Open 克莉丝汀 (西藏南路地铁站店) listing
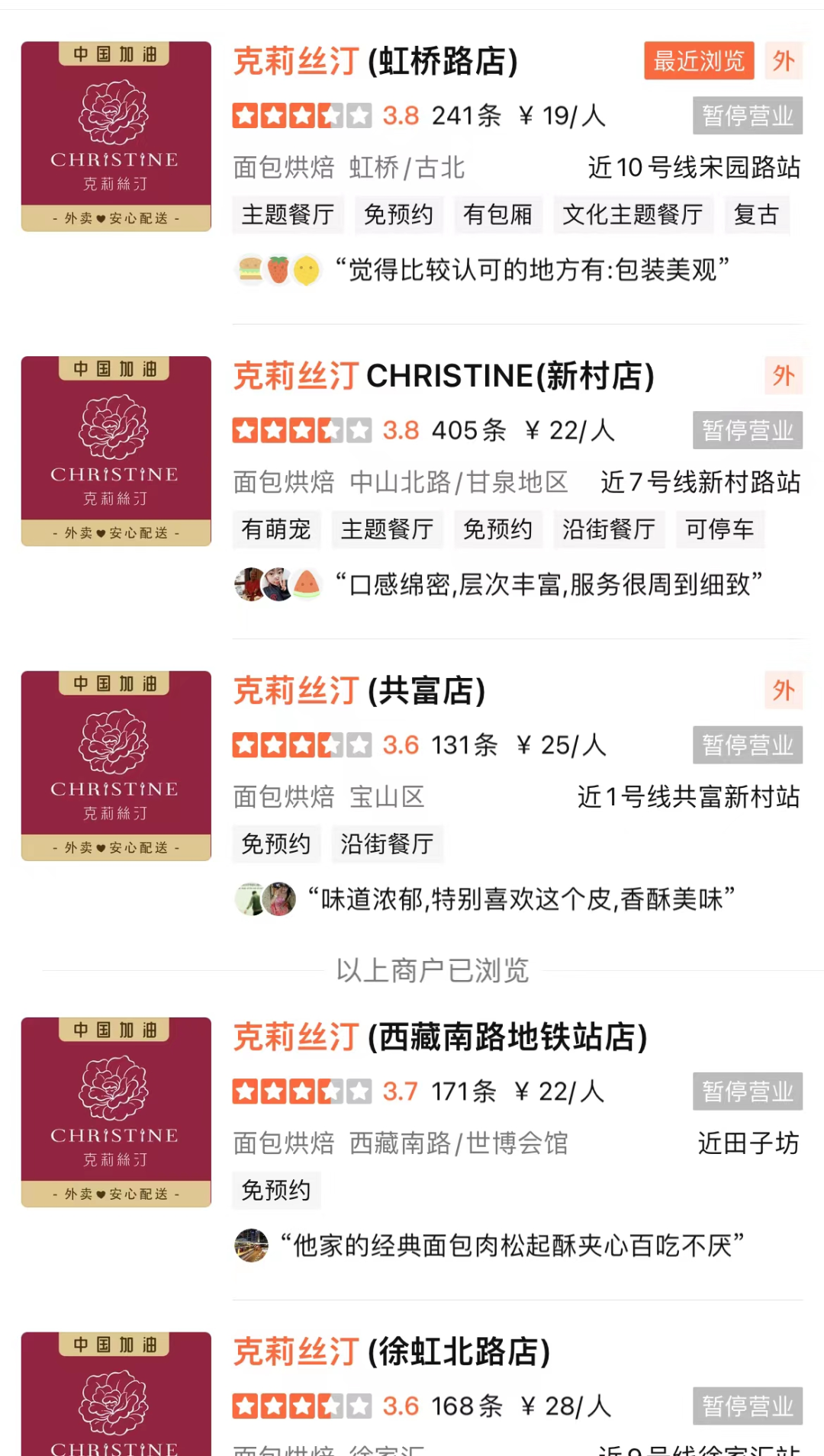 440,1037
